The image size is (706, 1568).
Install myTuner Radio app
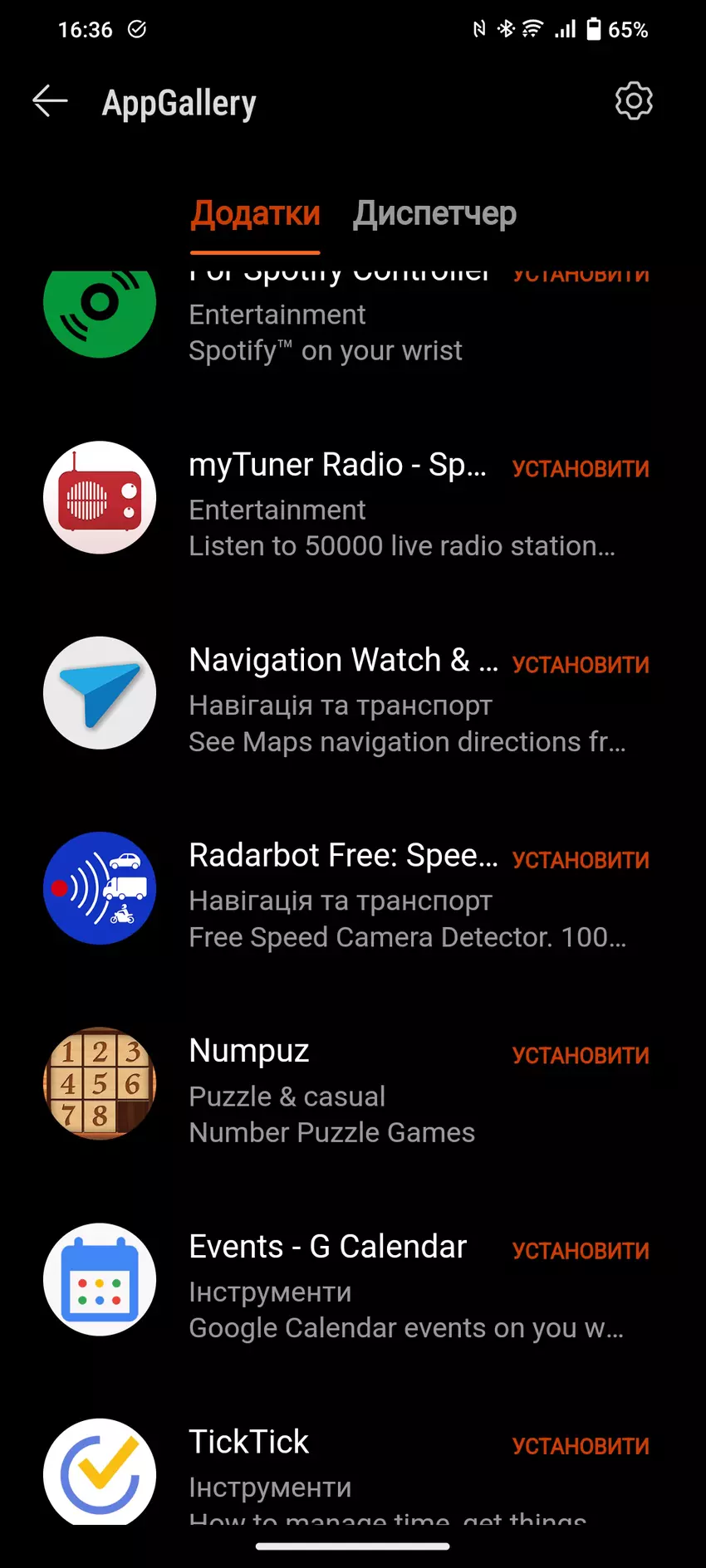(581, 469)
